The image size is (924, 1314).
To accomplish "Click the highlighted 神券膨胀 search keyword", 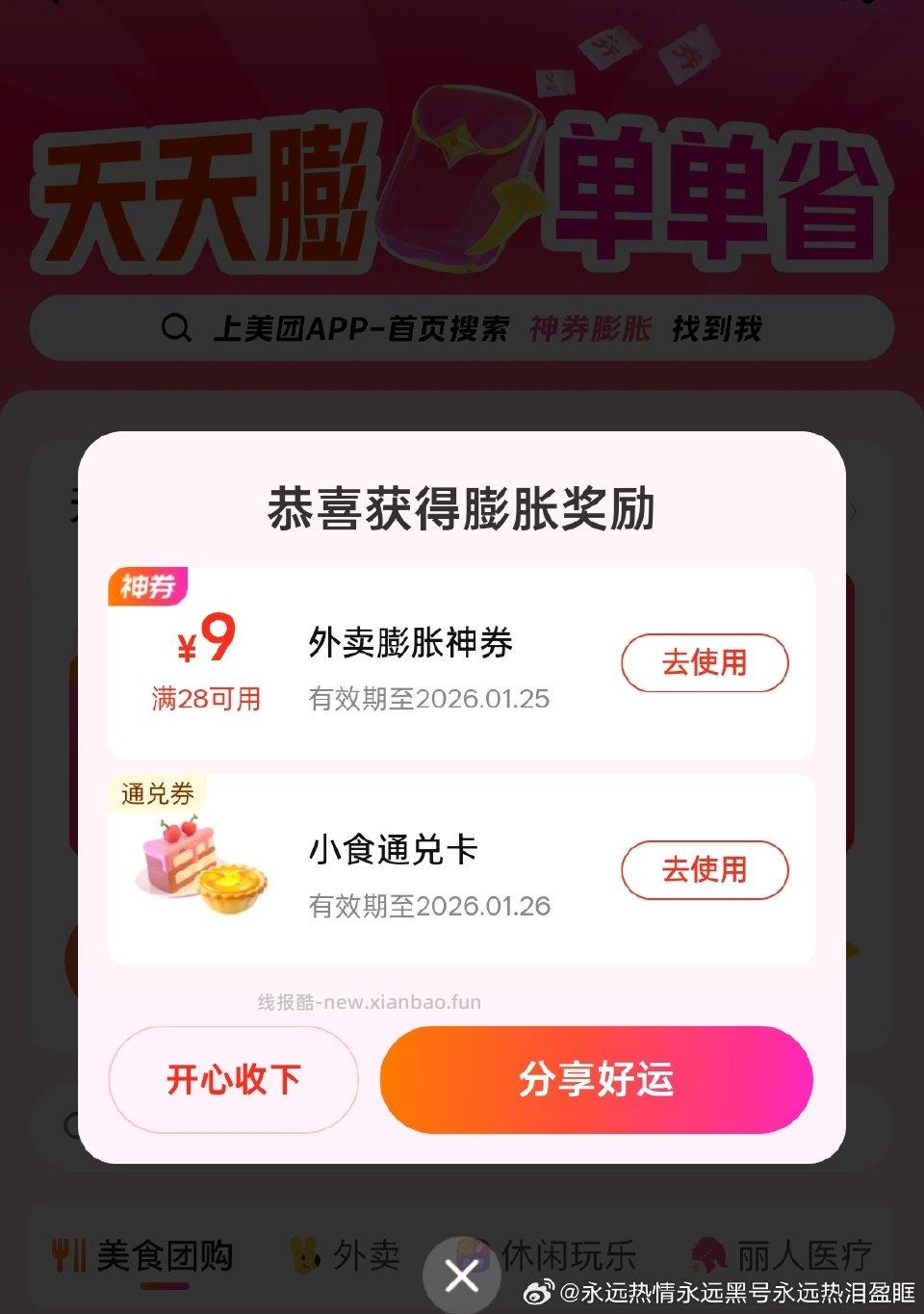I will tap(591, 328).
